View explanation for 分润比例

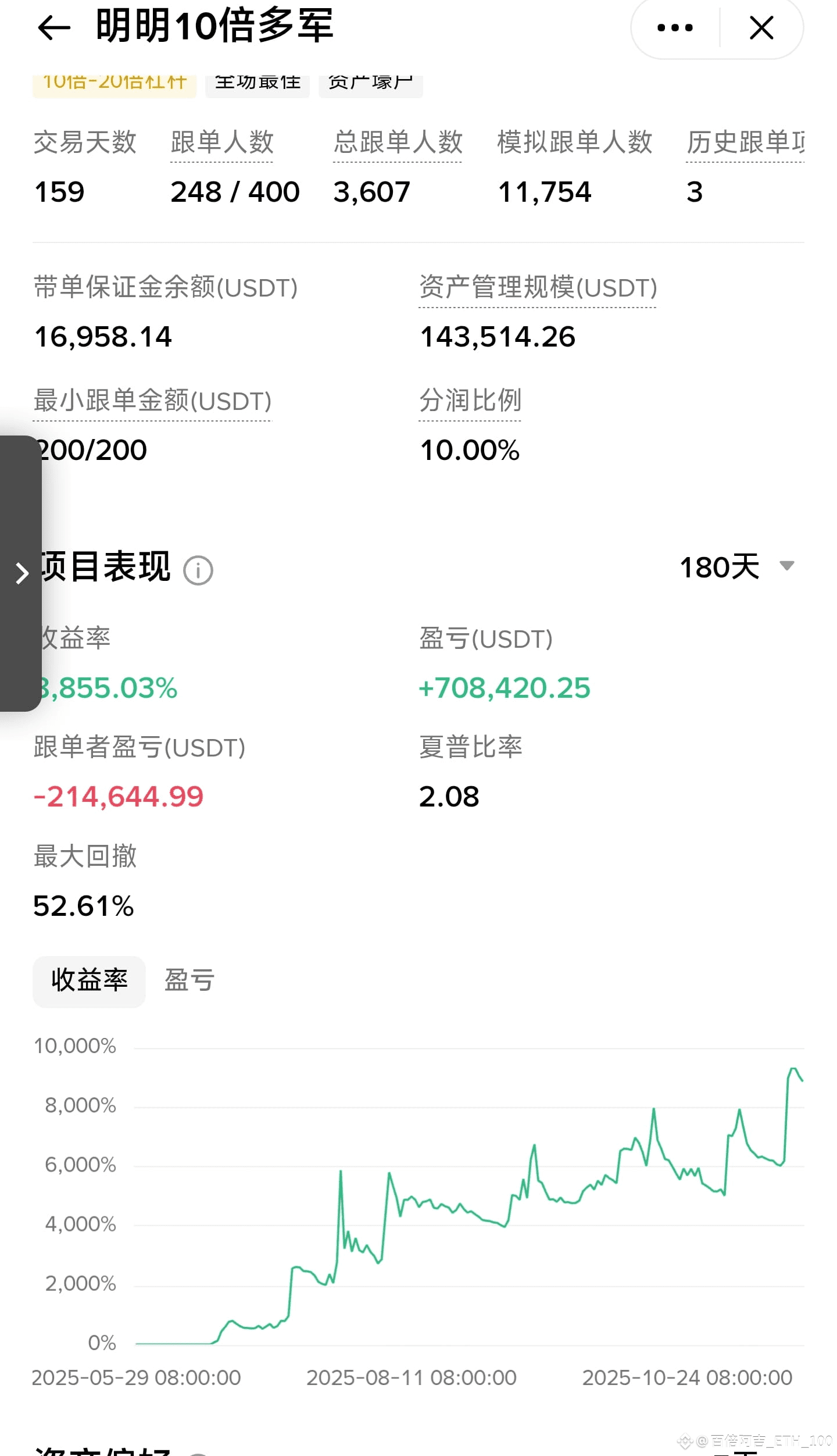coord(470,401)
